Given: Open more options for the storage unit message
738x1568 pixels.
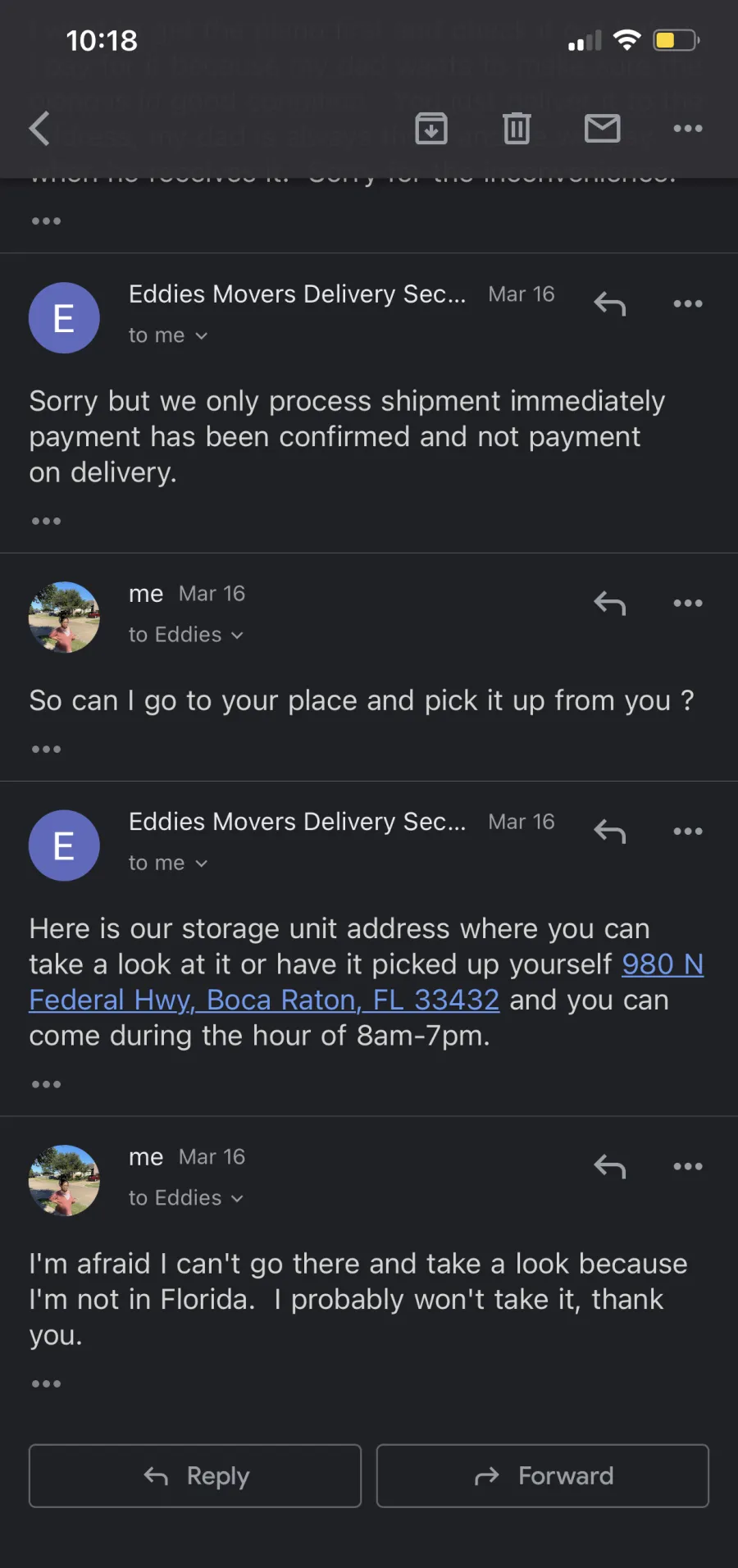Looking at the screenshot, I should click(687, 832).
